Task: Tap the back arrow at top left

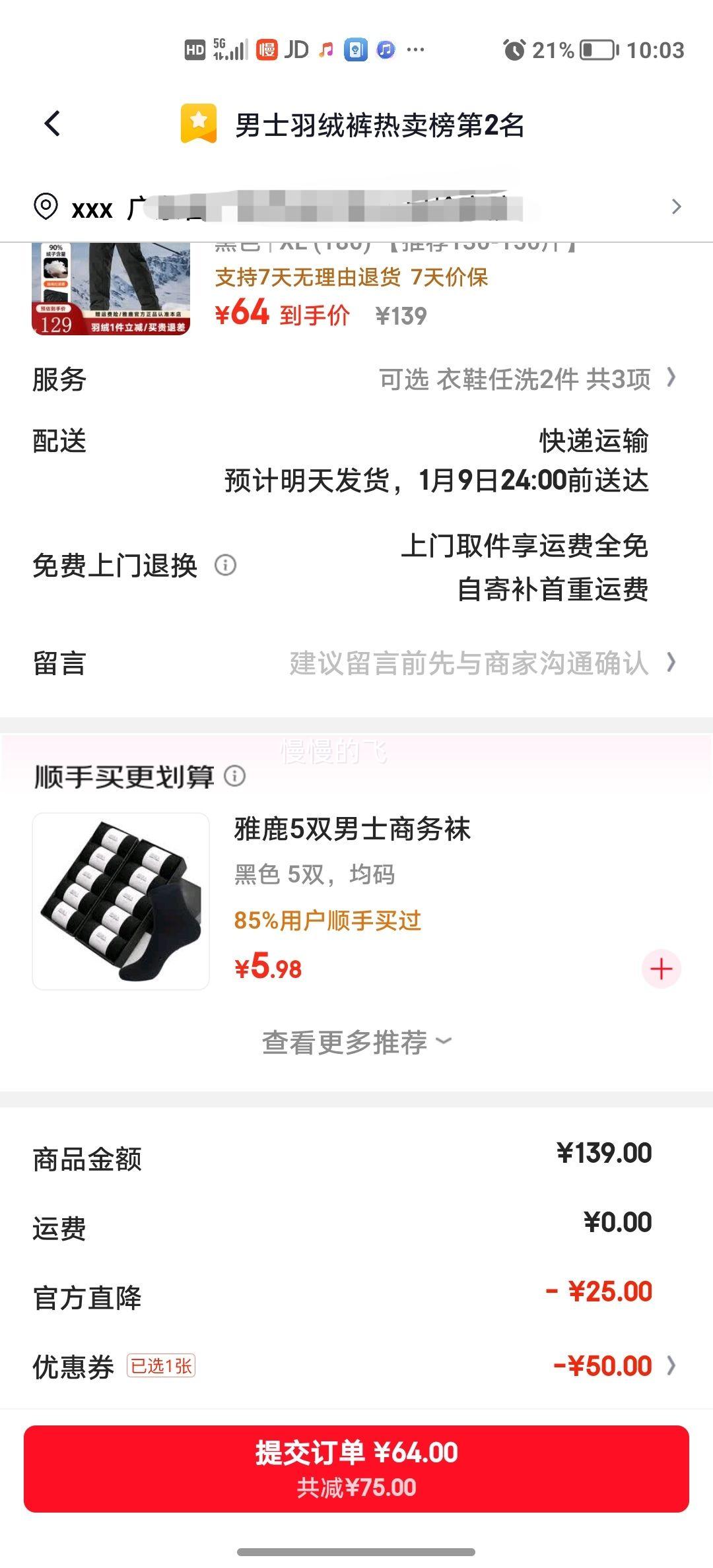Action: (x=51, y=123)
